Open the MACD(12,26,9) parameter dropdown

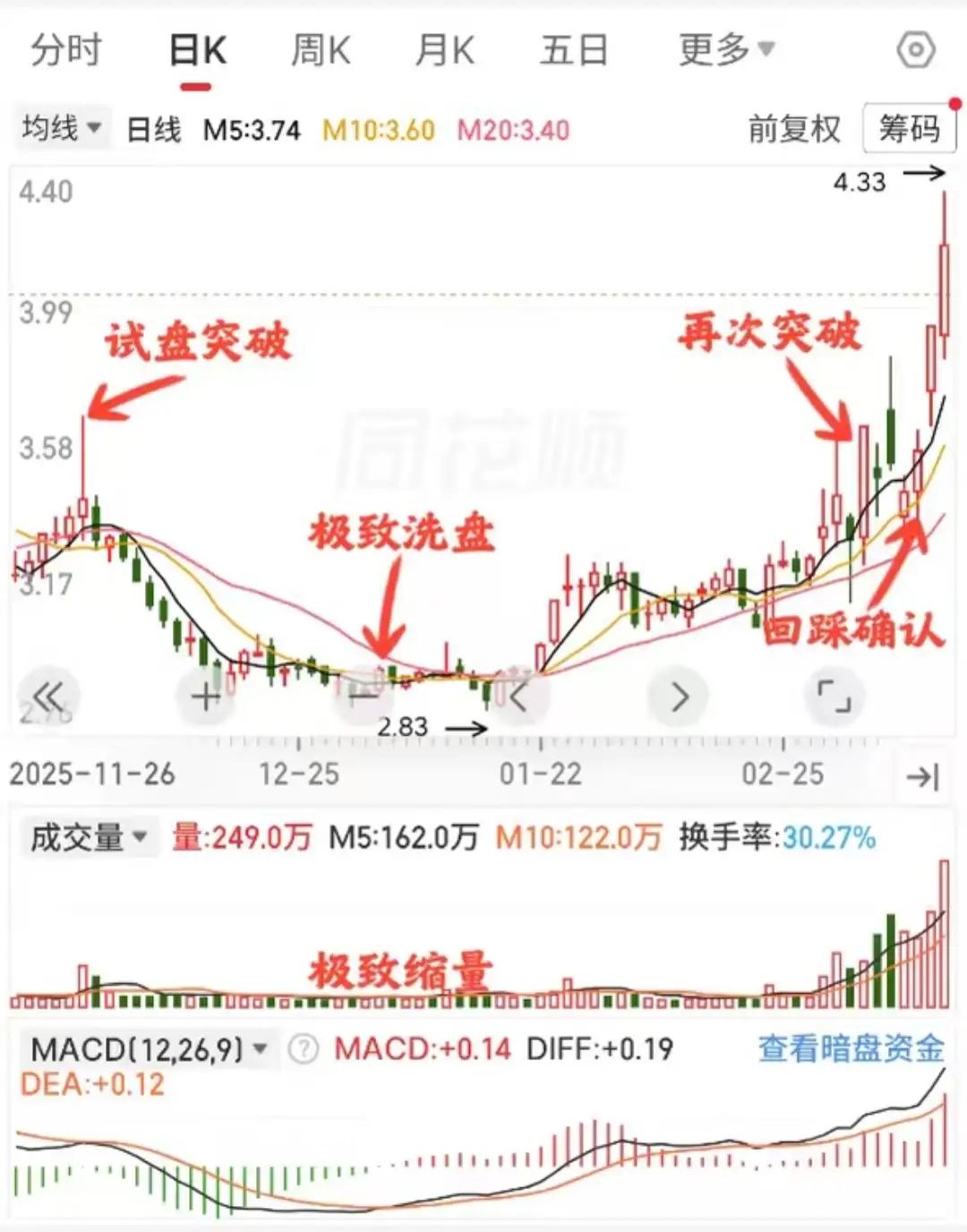pos(143,1051)
